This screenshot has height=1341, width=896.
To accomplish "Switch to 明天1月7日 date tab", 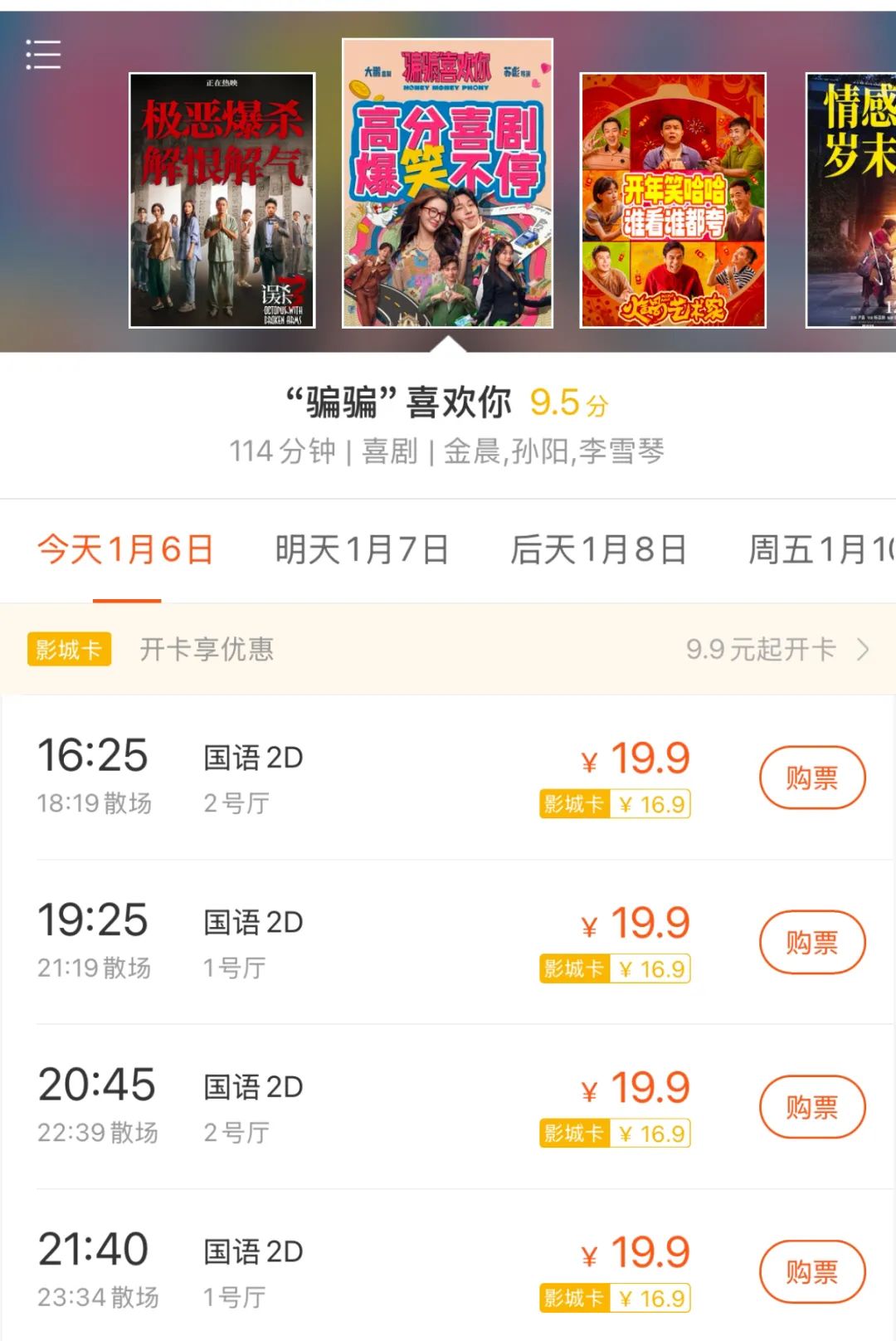I will 362,549.
